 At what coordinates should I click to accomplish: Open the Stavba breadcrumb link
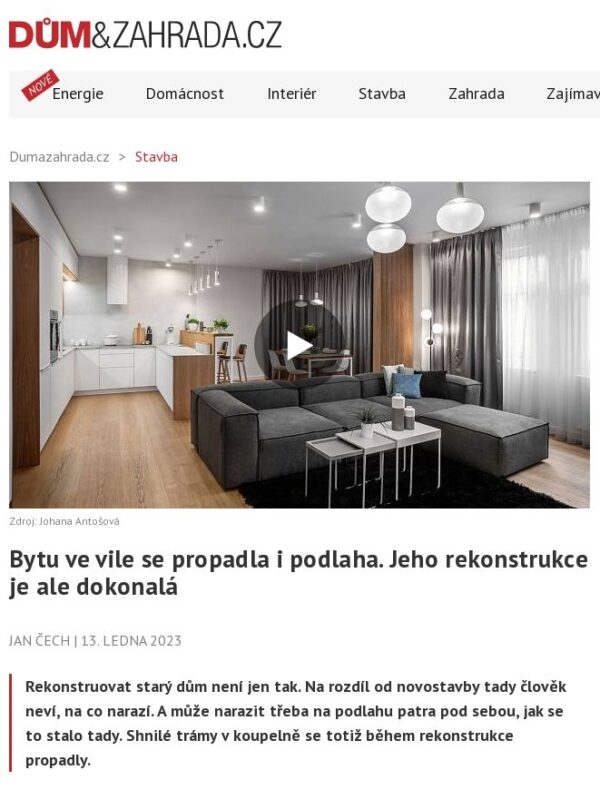coord(156,157)
